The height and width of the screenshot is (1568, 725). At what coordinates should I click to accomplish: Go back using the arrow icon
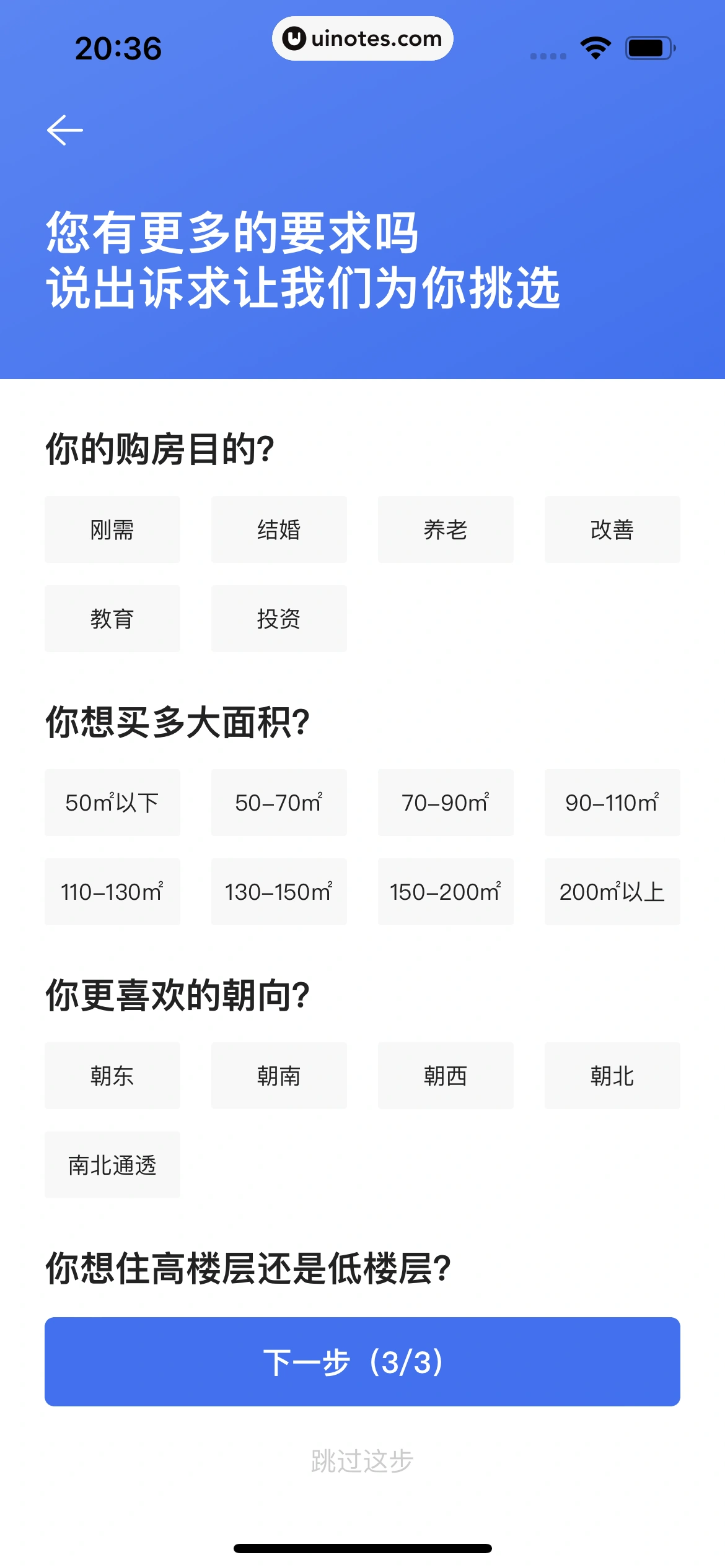65,130
